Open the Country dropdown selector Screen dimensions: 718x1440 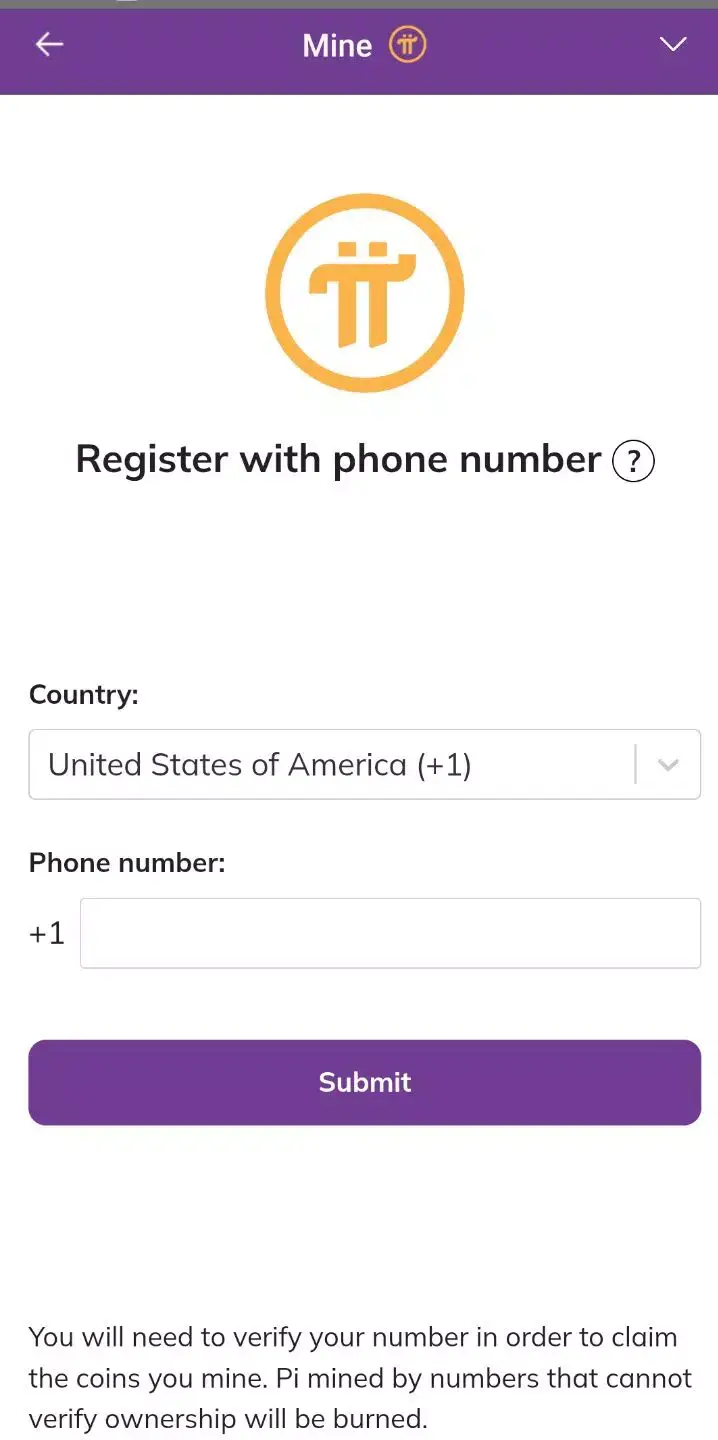click(x=364, y=765)
